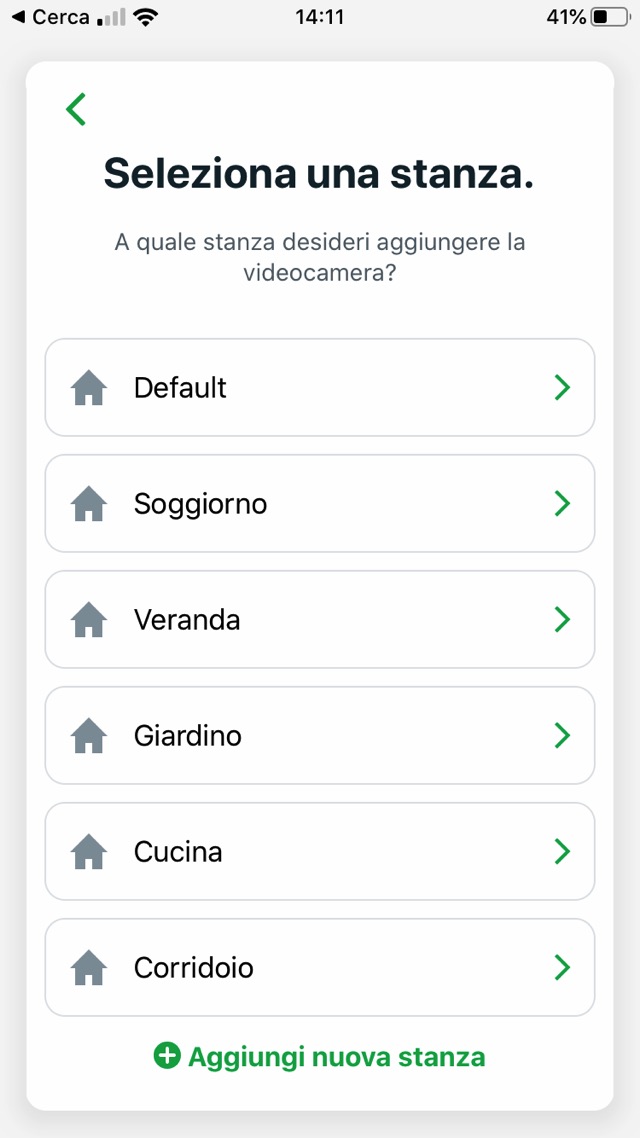
Task: Select Giardino from the room list
Action: (x=320, y=736)
